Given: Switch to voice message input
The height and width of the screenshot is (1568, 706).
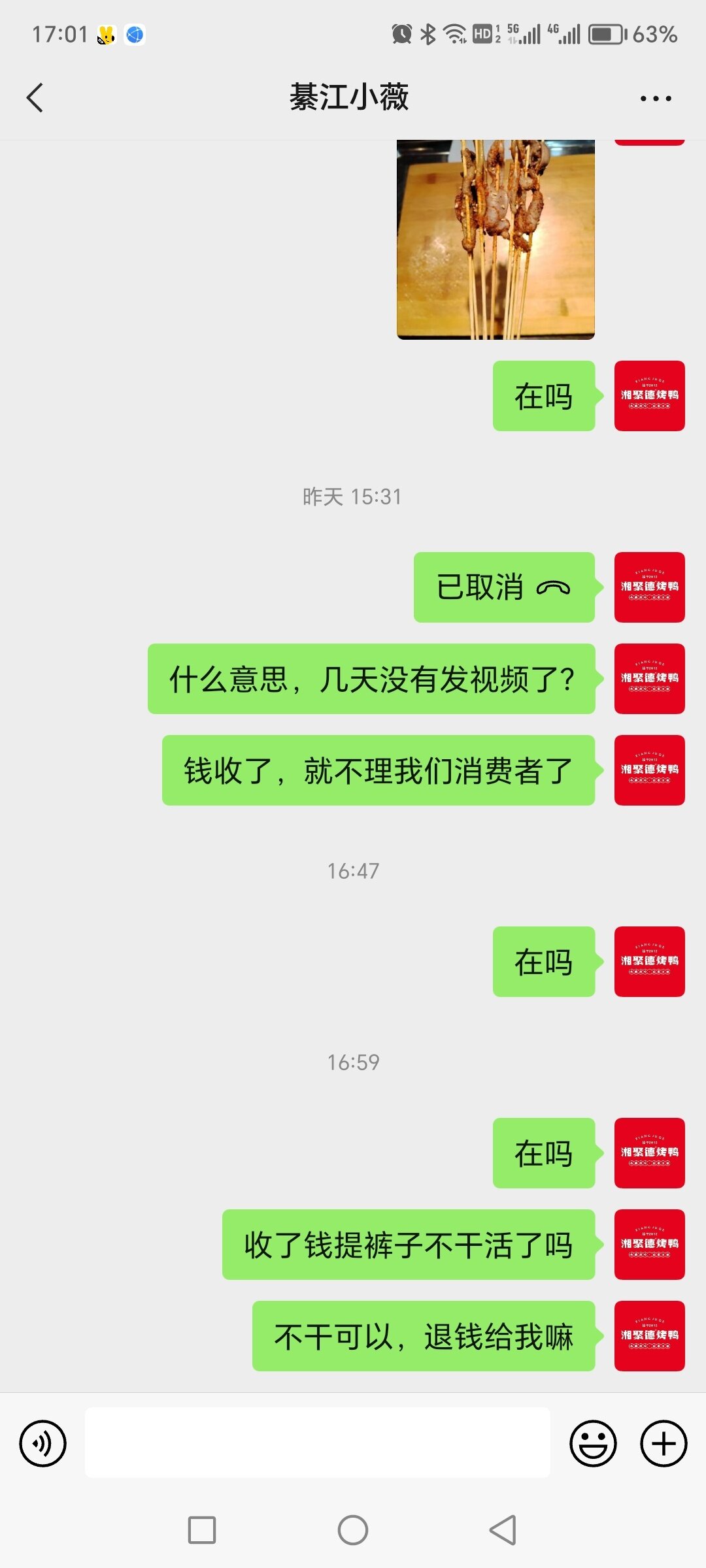Looking at the screenshot, I should 43,1443.
